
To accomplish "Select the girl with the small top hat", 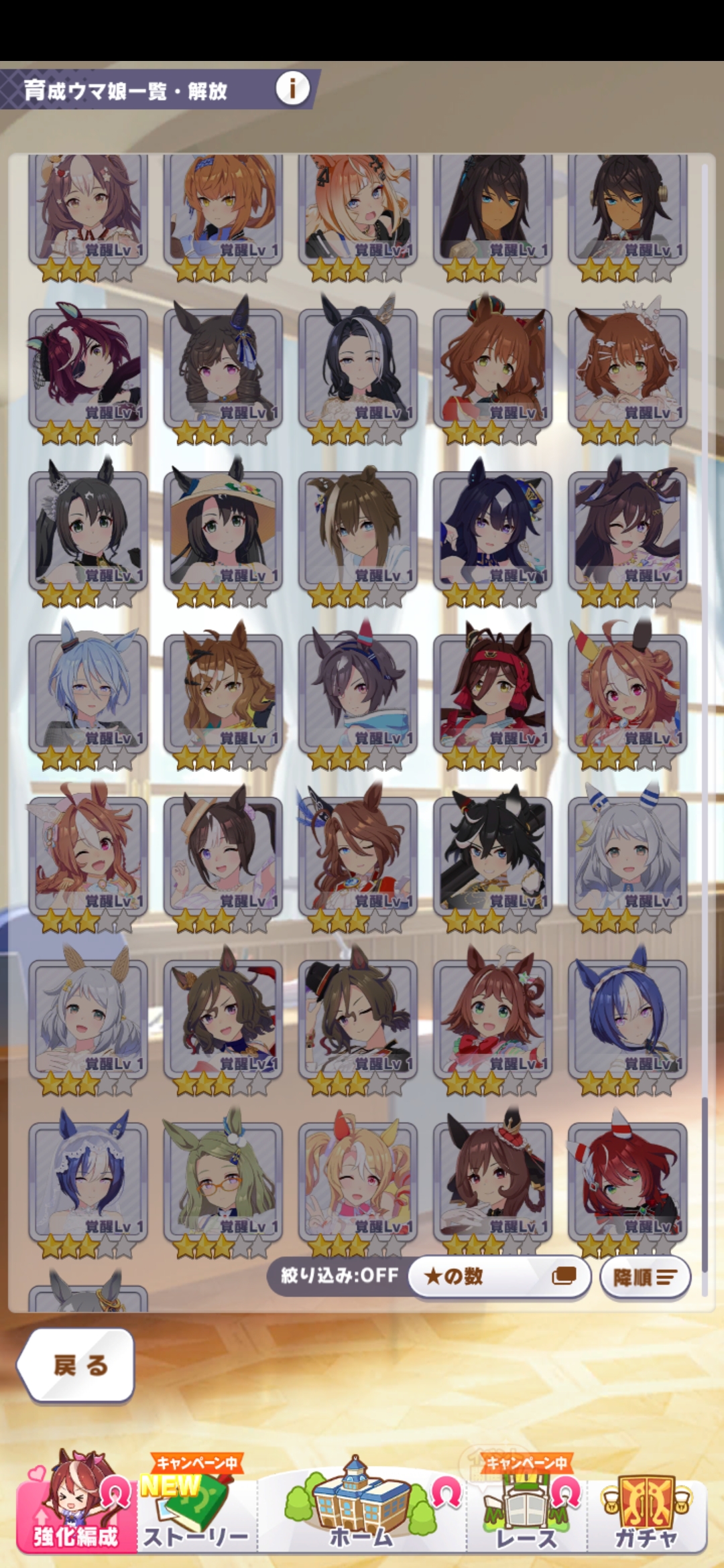I will tap(357, 1015).
